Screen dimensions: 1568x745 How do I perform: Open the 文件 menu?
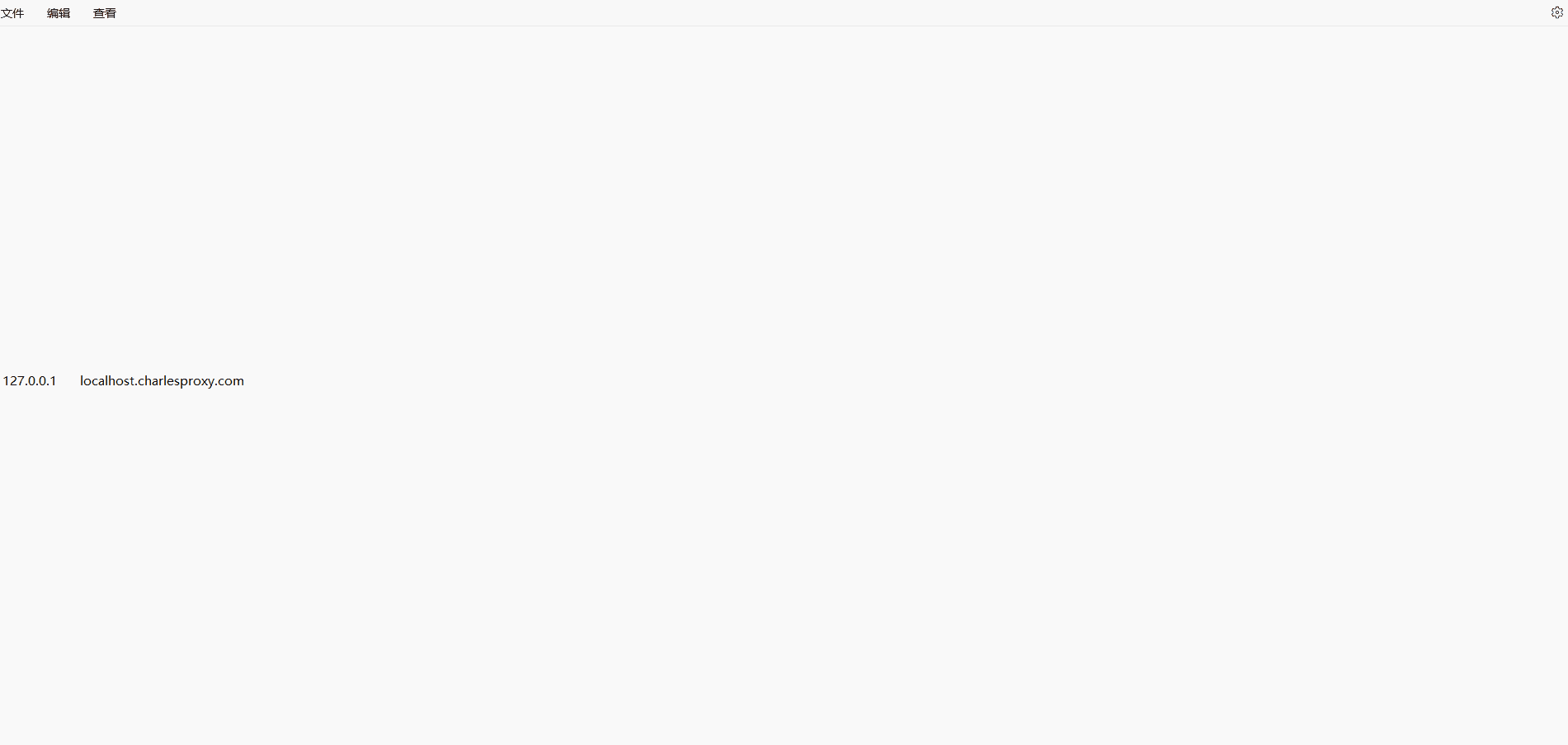(12, 13)
